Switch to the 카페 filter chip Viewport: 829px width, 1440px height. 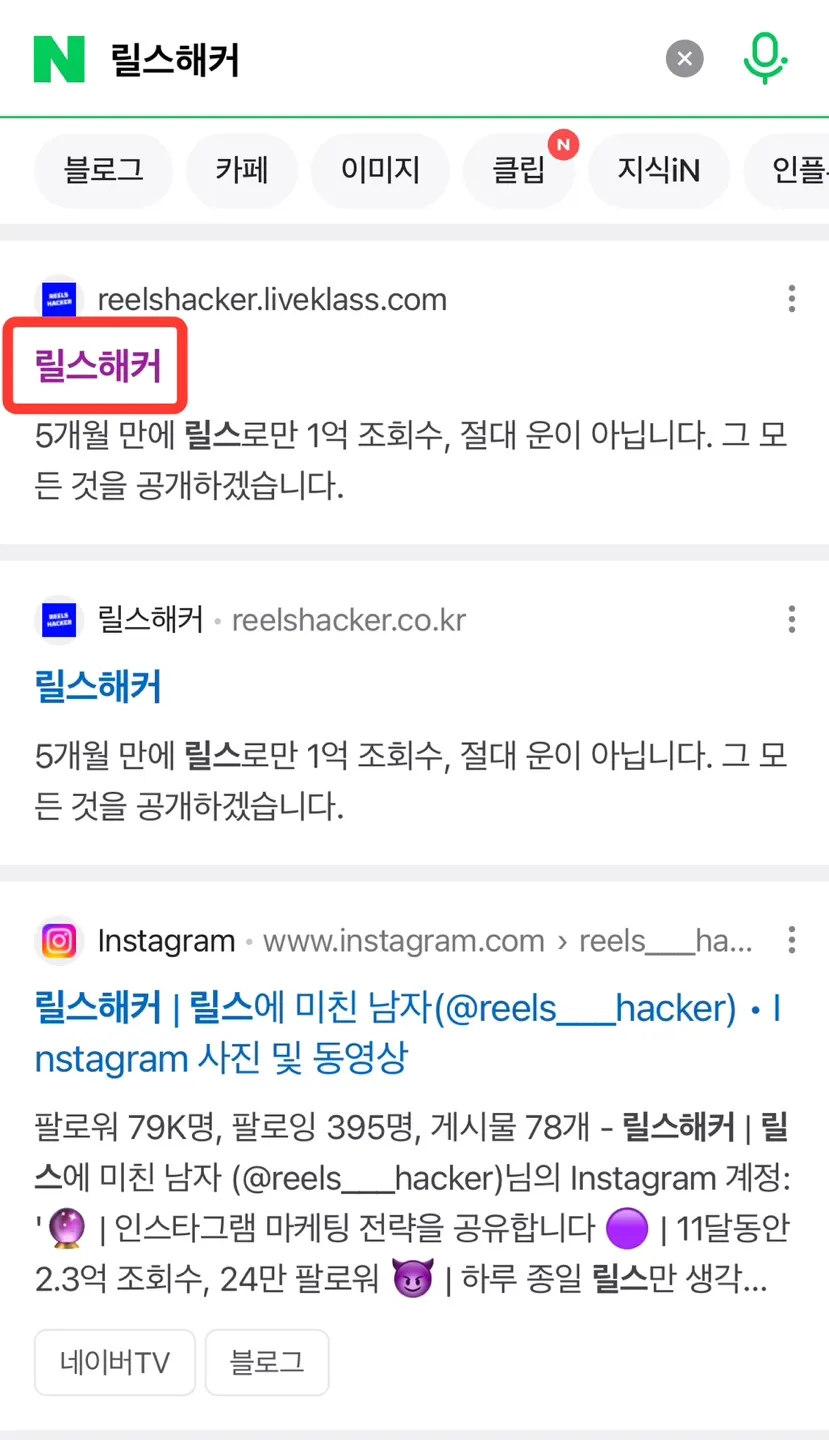pyautogui.click(x=242, y=170)
